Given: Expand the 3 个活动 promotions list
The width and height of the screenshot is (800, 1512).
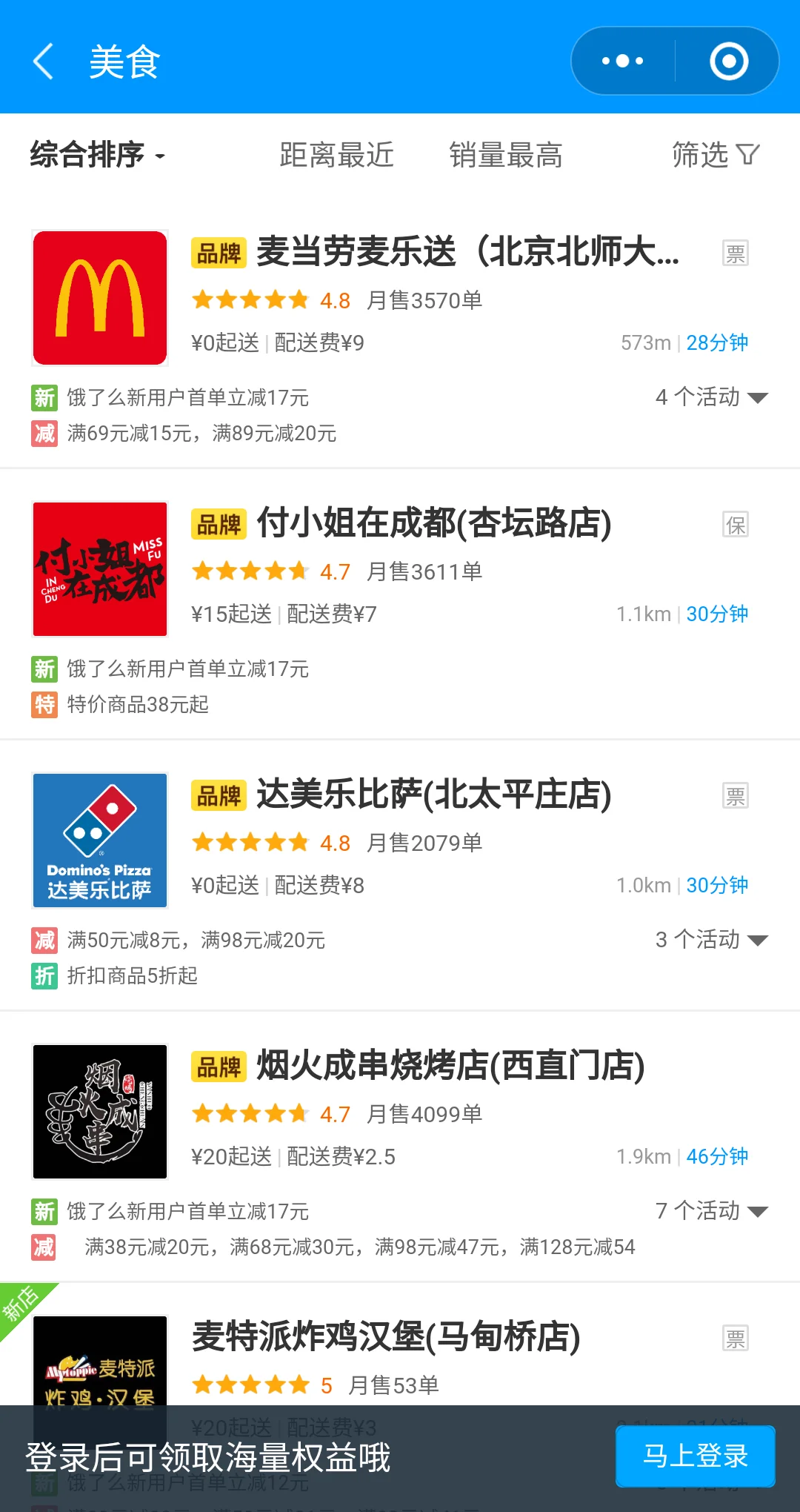Looking at the screenshot, I should (x=711, y=940).
